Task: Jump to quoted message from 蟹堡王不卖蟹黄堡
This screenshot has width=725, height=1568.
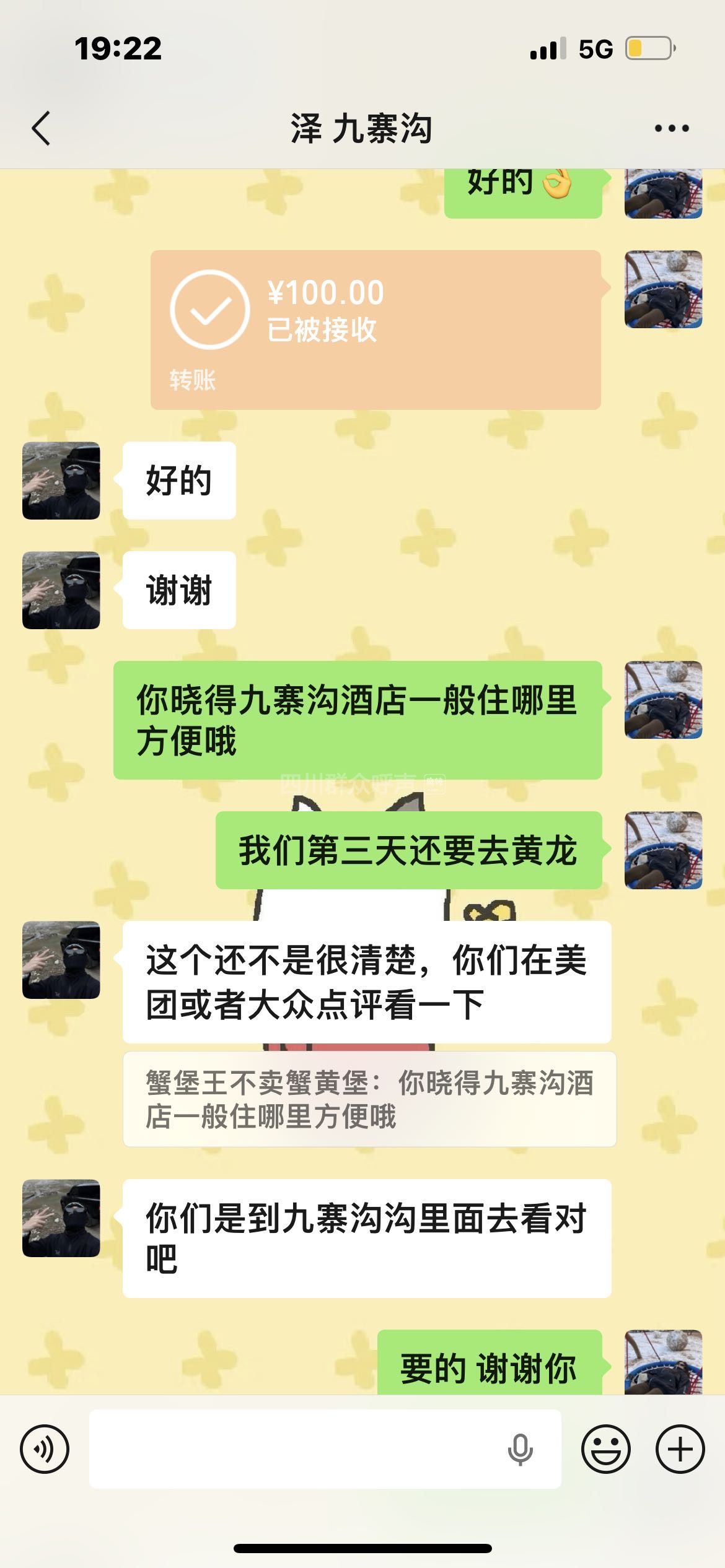Action: tap(369, 1099)
